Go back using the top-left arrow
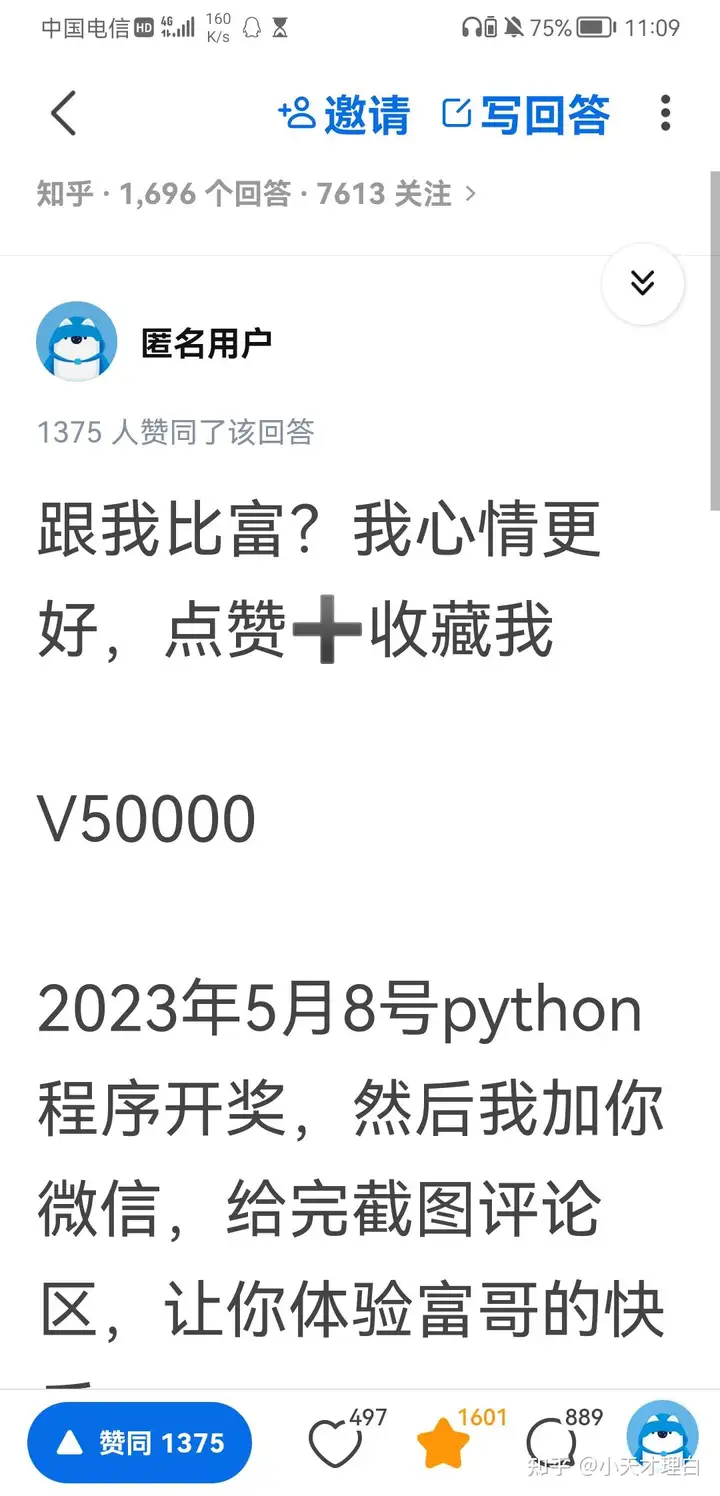 pyautogui.click(x=63, y=114)
